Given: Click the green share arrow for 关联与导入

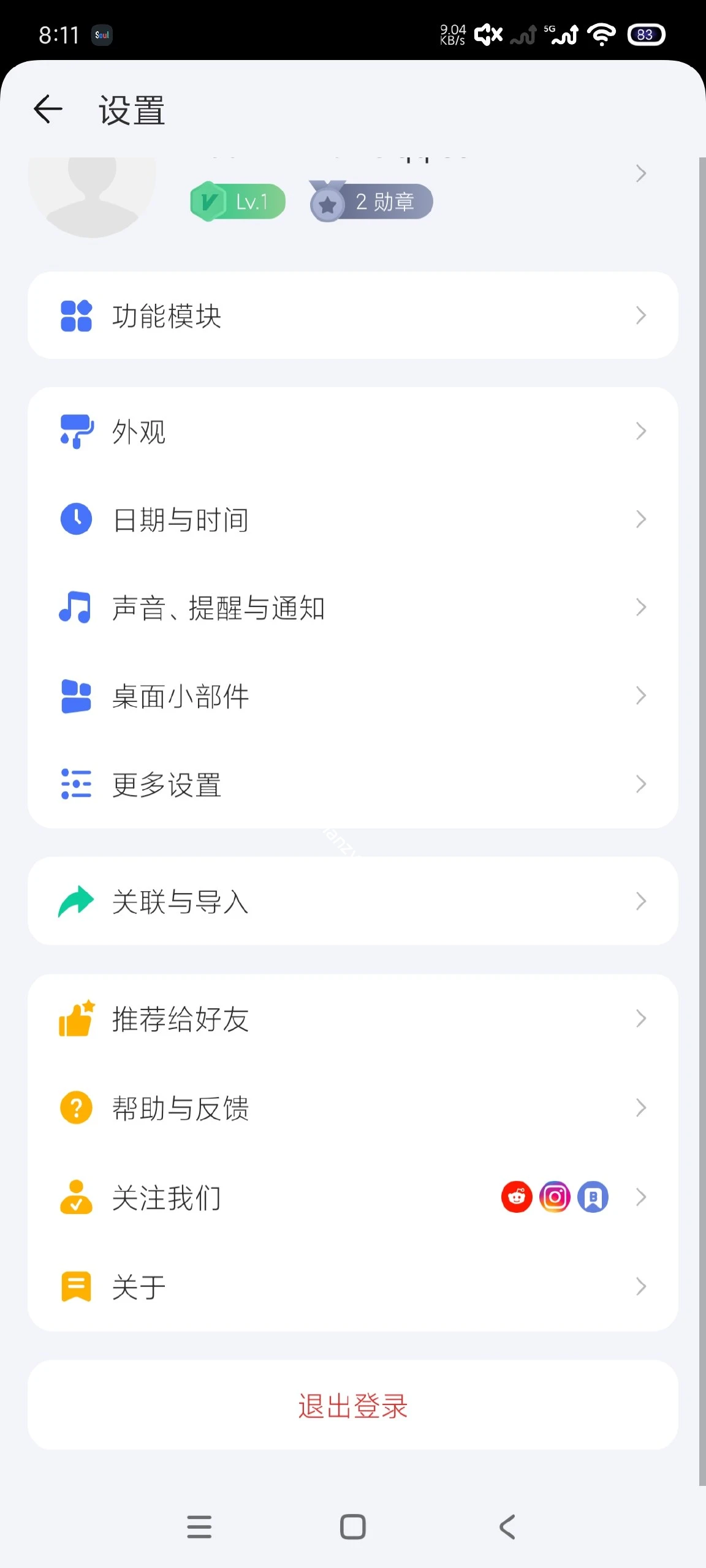Looking at the screenshot, I should [75, 901].
